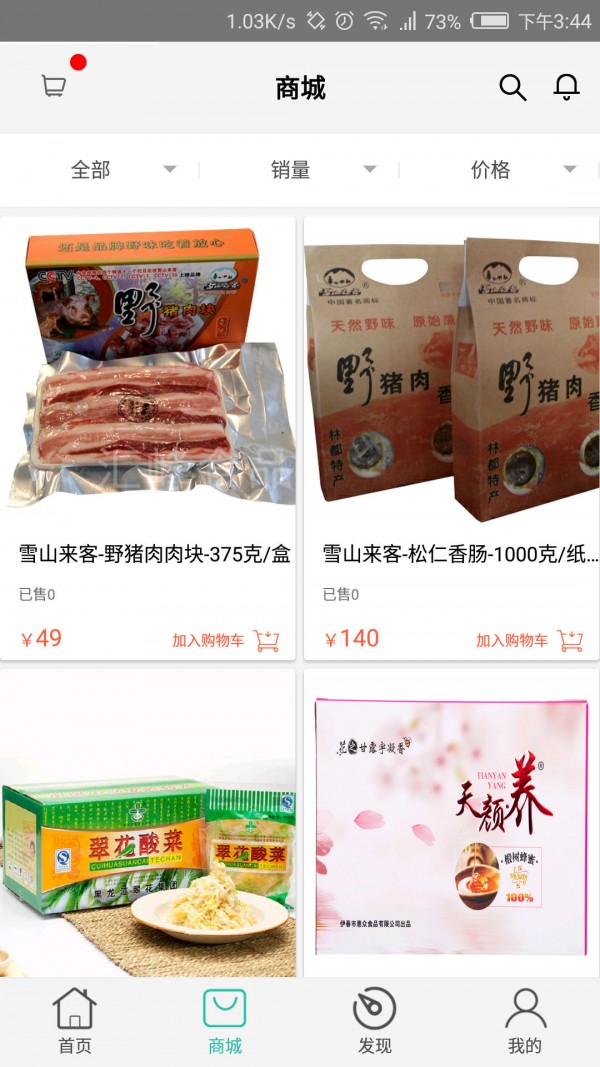
Task: Open the 天颜养 honey product card
Action: coord(452,830)
